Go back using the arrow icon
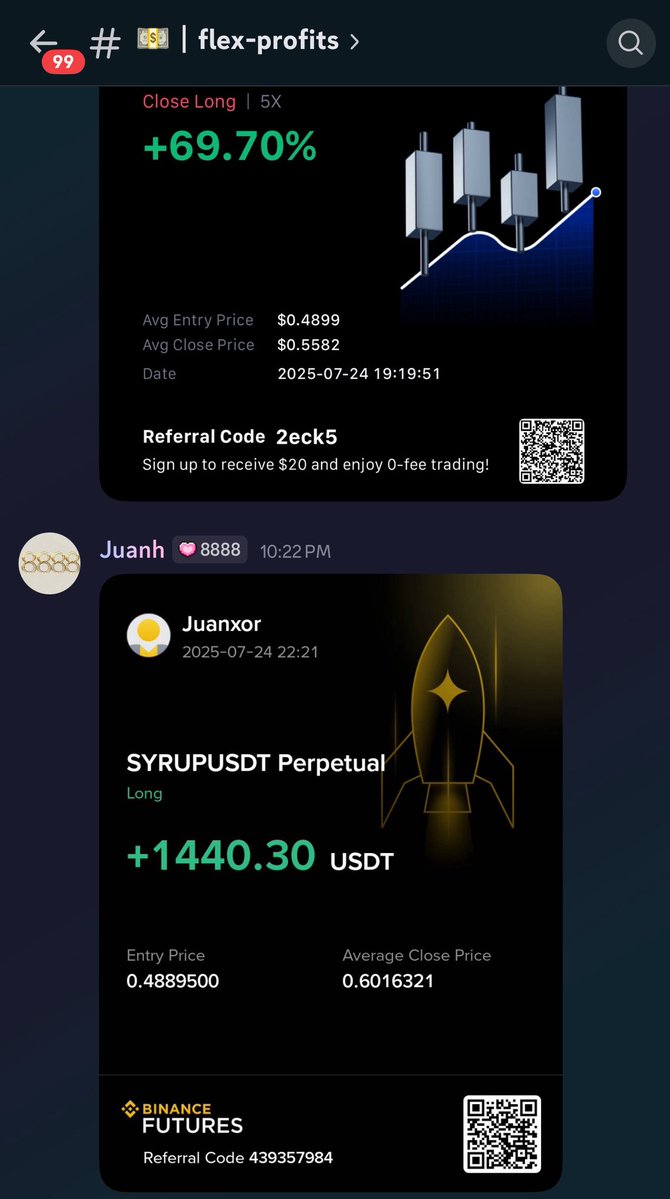 43,42
